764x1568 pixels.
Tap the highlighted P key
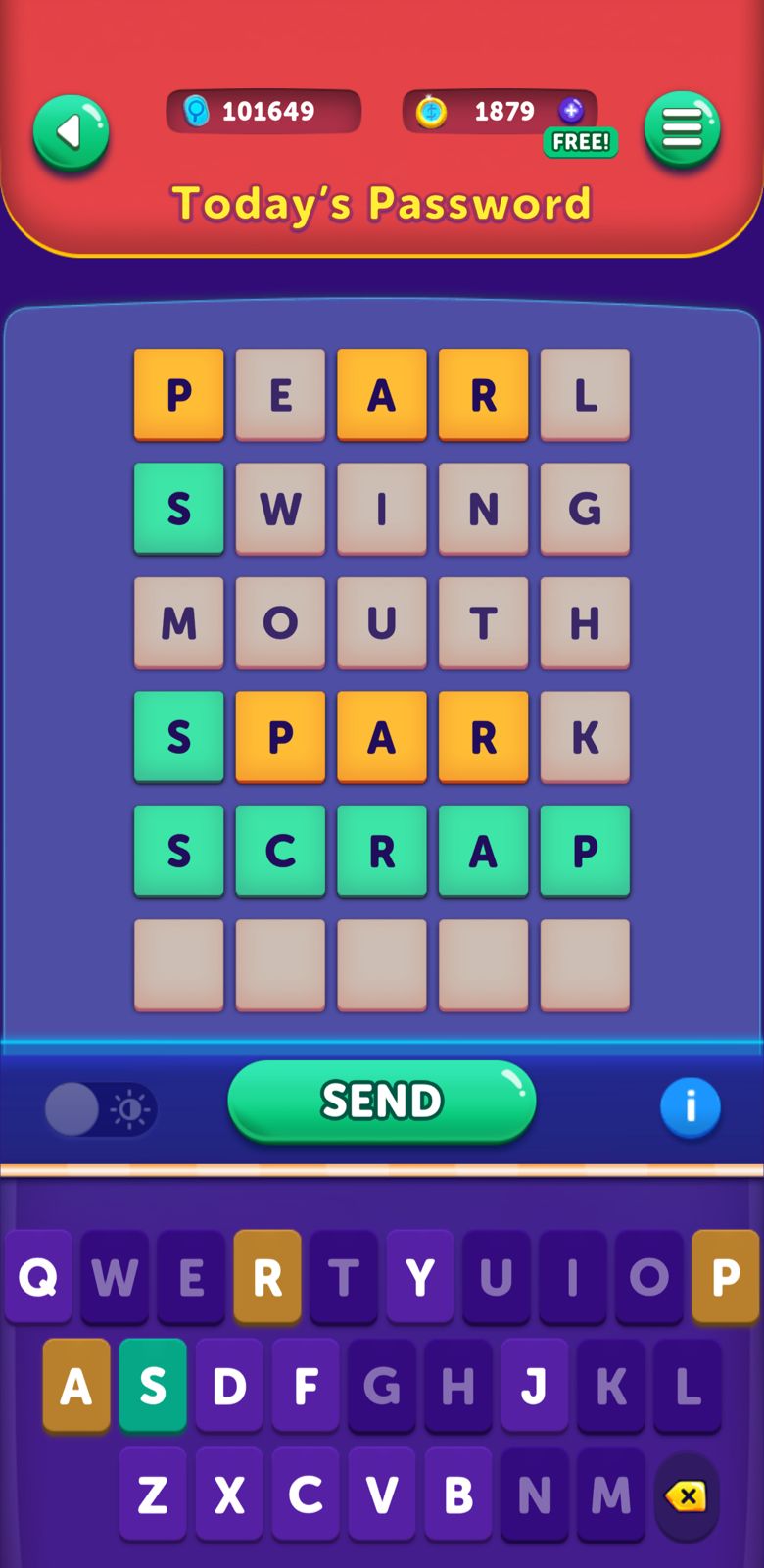(725, 1277)
